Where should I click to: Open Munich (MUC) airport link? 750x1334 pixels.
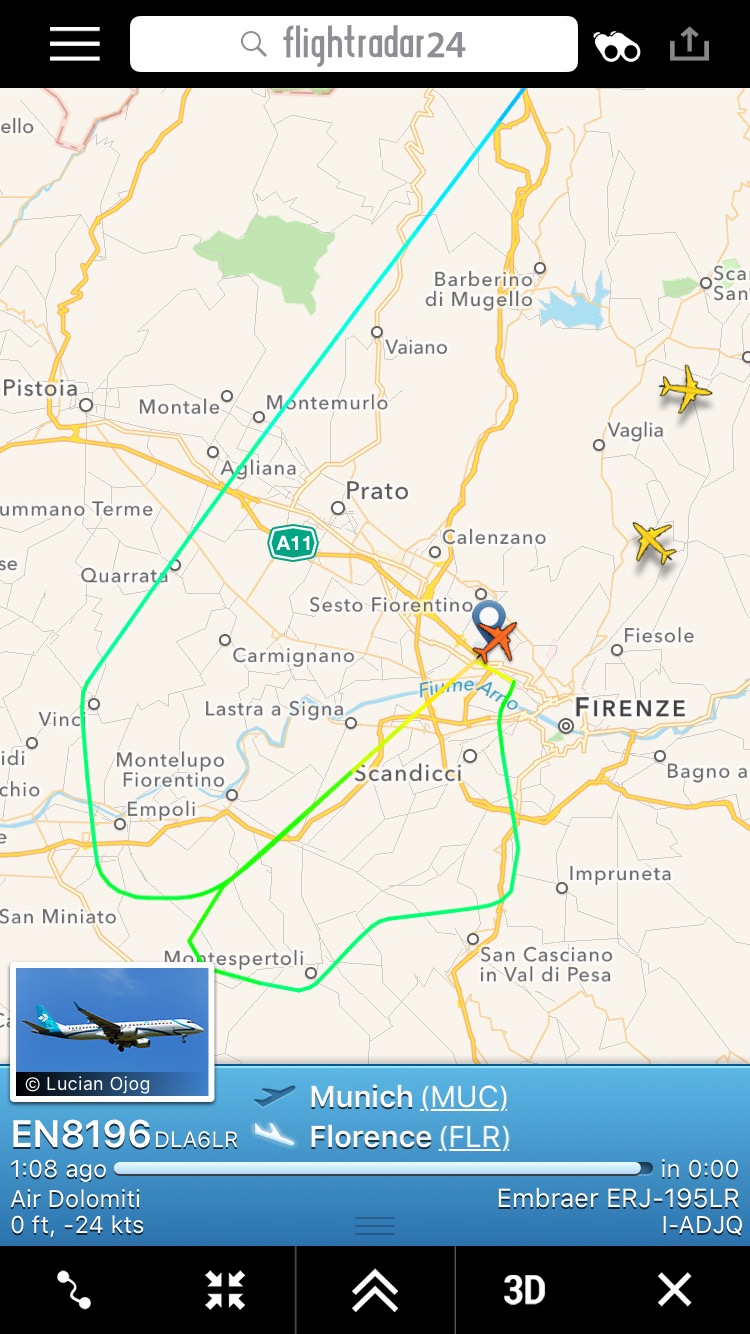click(464, 1097)
